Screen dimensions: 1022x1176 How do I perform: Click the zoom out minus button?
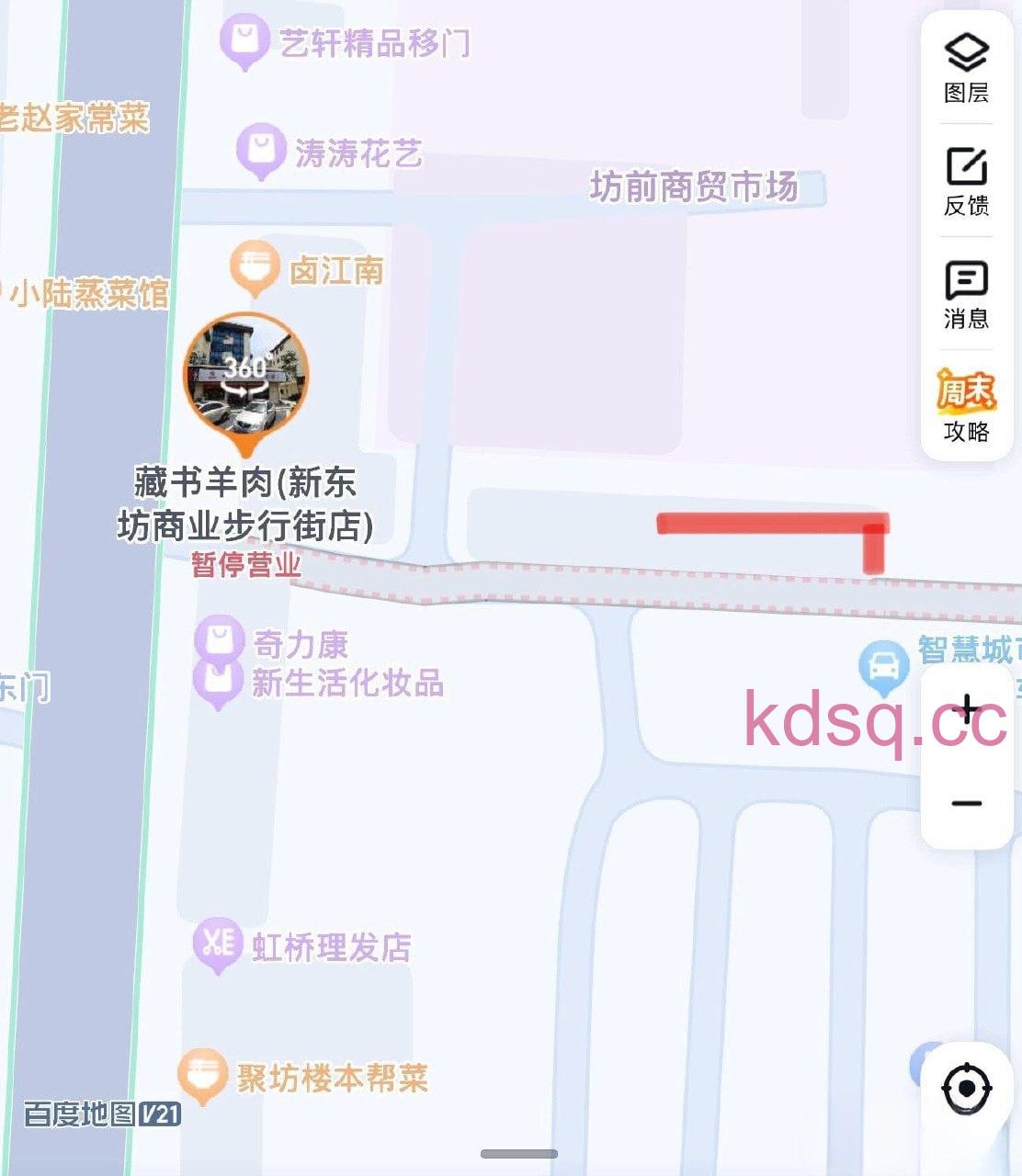pyautogui.click(x=966, y=804)
